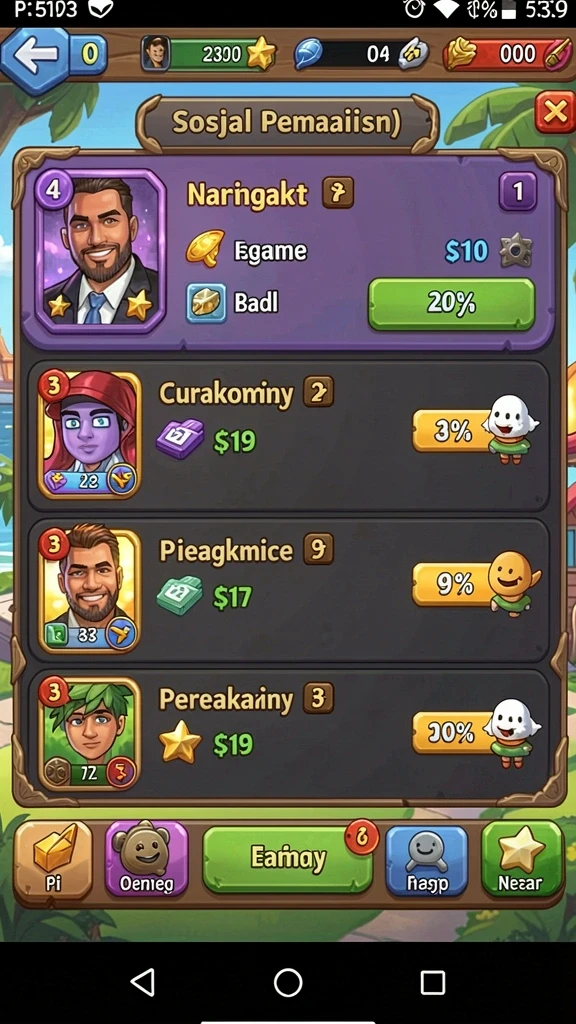Tap the green Eamay button
Viewport: 576px width, 1024px height.
point(288,860)
